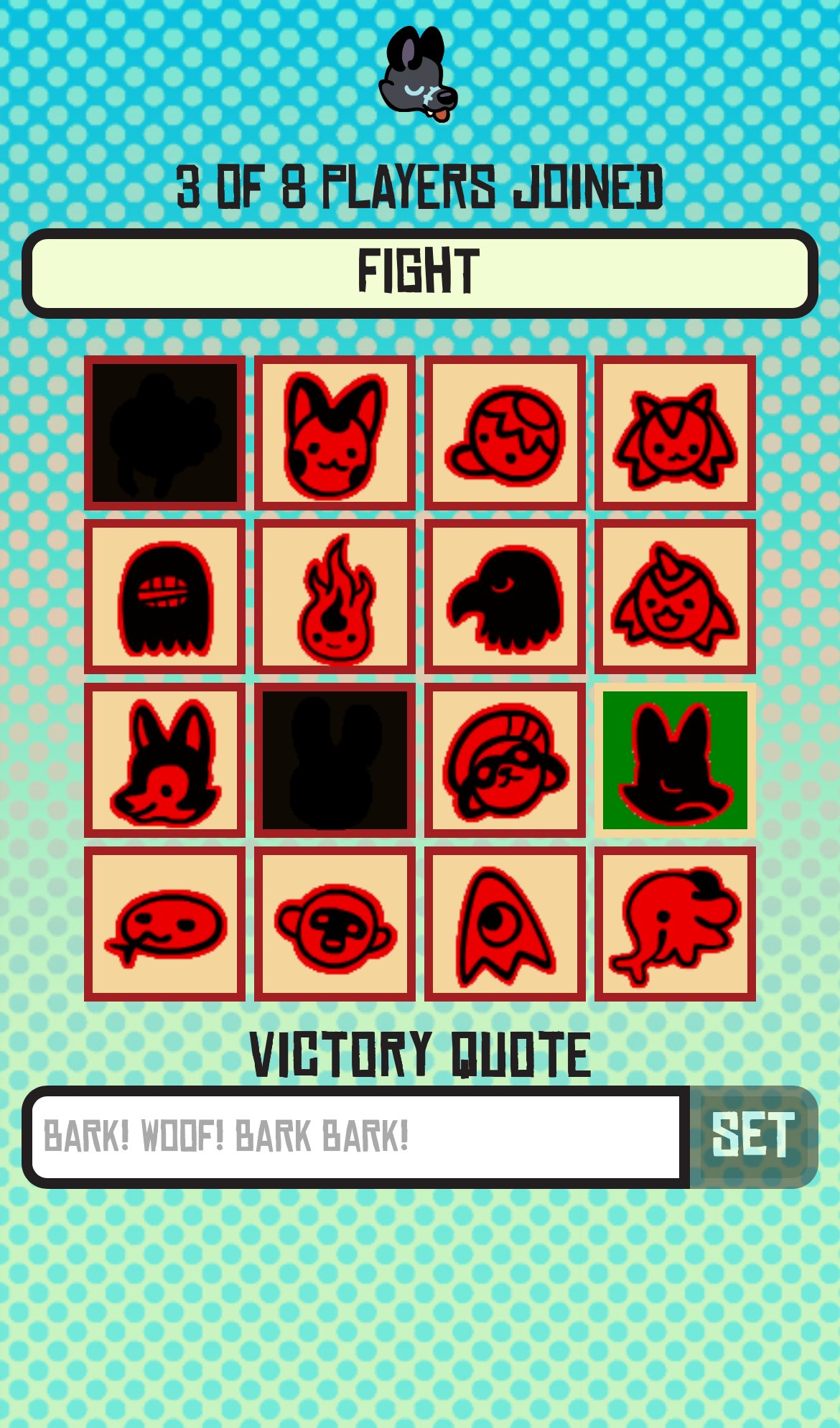Choose the eagle character
This screenshot has width=840, height=1428.
[505, 597]
